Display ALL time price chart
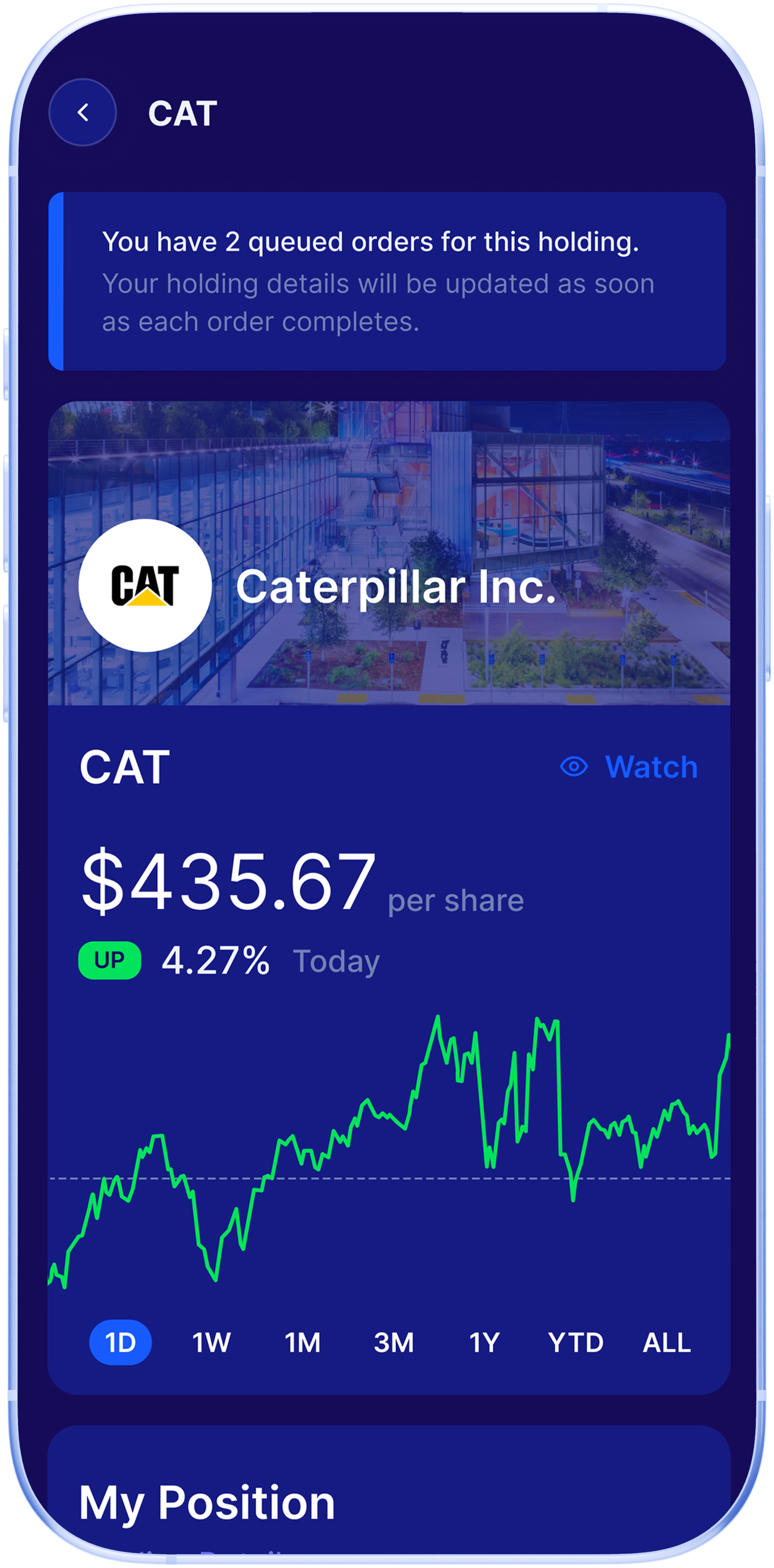Image resolution: width=774 pixels, height=1568 pixels. point(667,1342)
